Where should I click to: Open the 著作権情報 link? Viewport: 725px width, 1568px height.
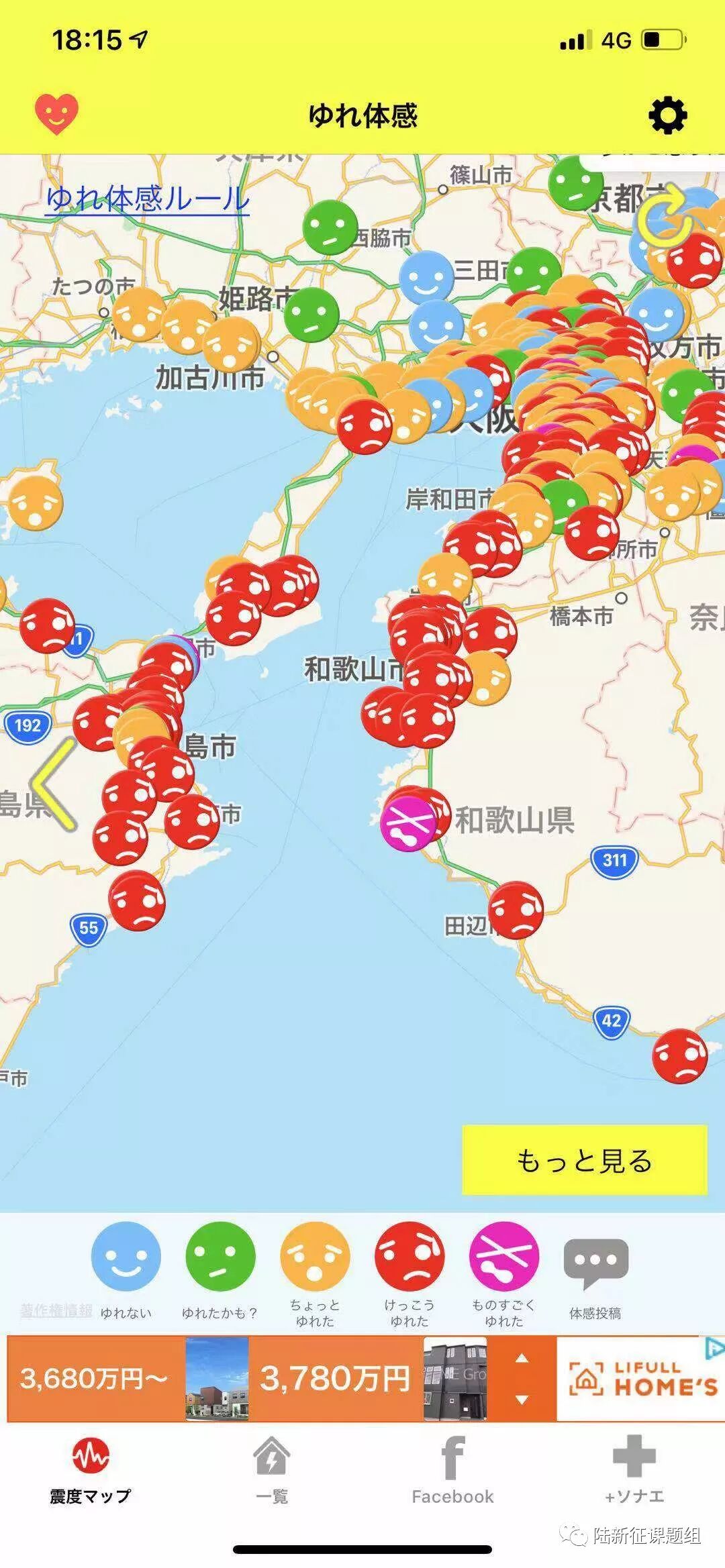point(56,1310)
